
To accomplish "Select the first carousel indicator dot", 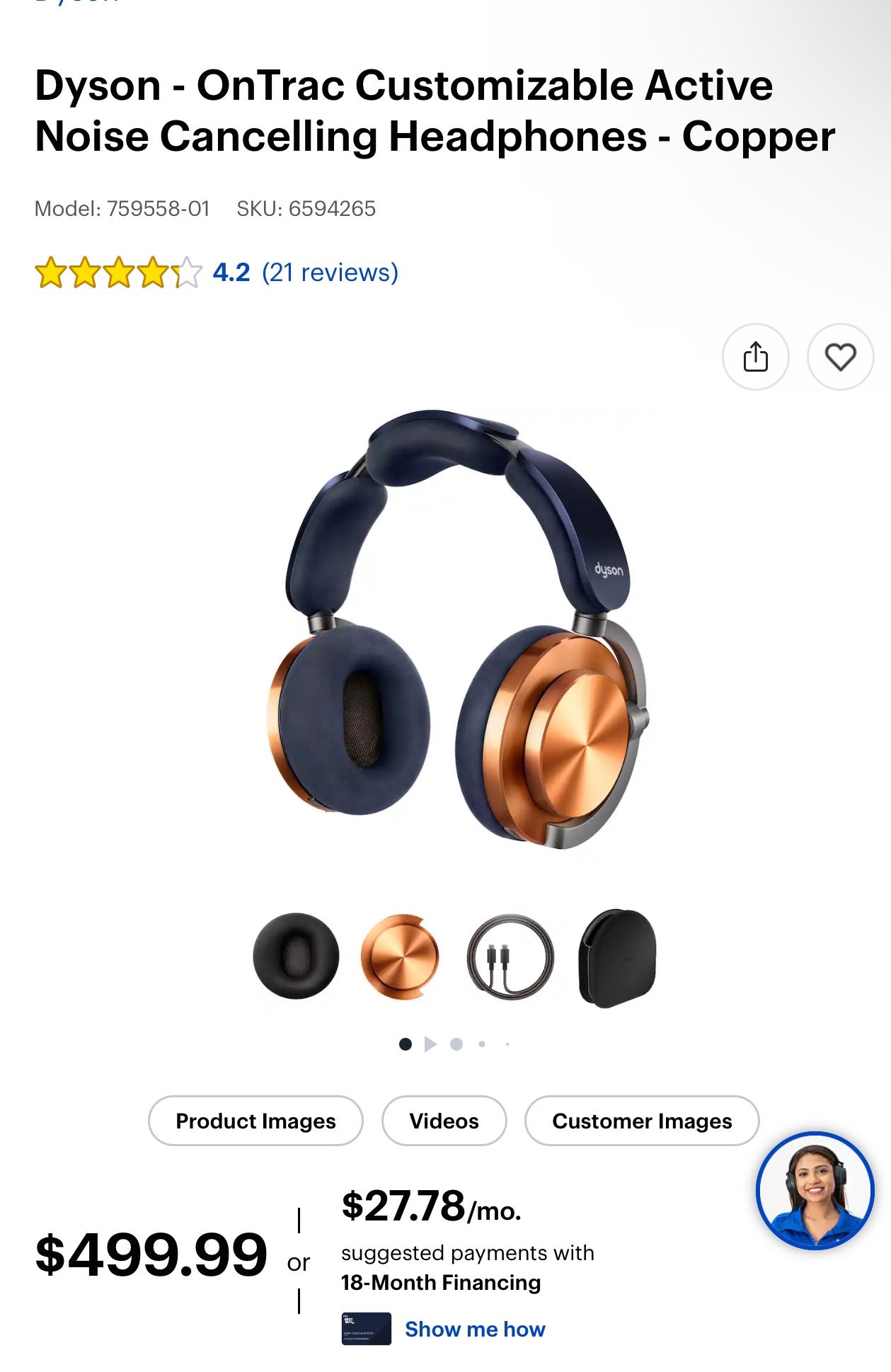I will click(405, 1044).
